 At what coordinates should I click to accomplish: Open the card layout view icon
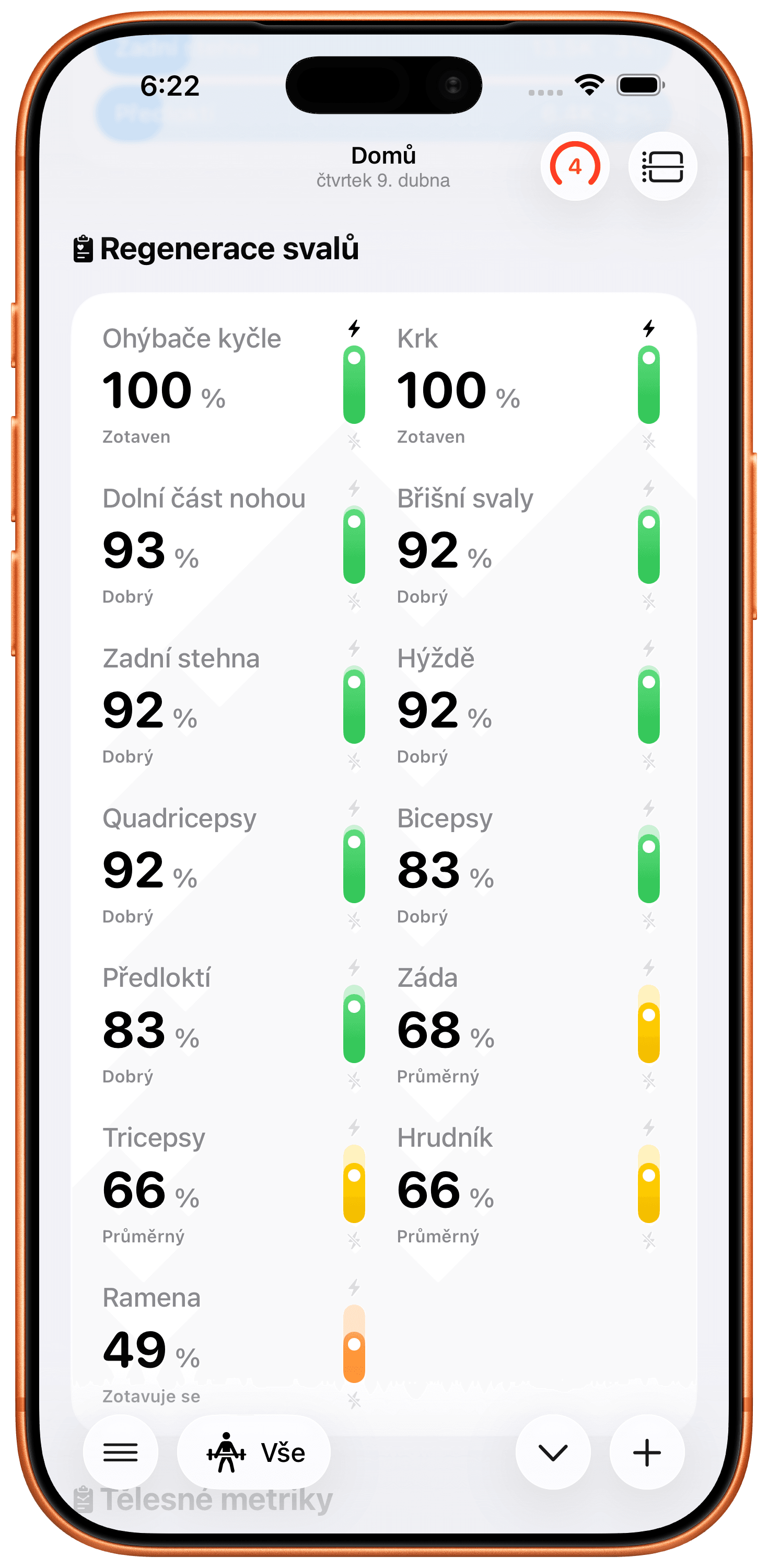pyautogui.click(x=662, y=166)
